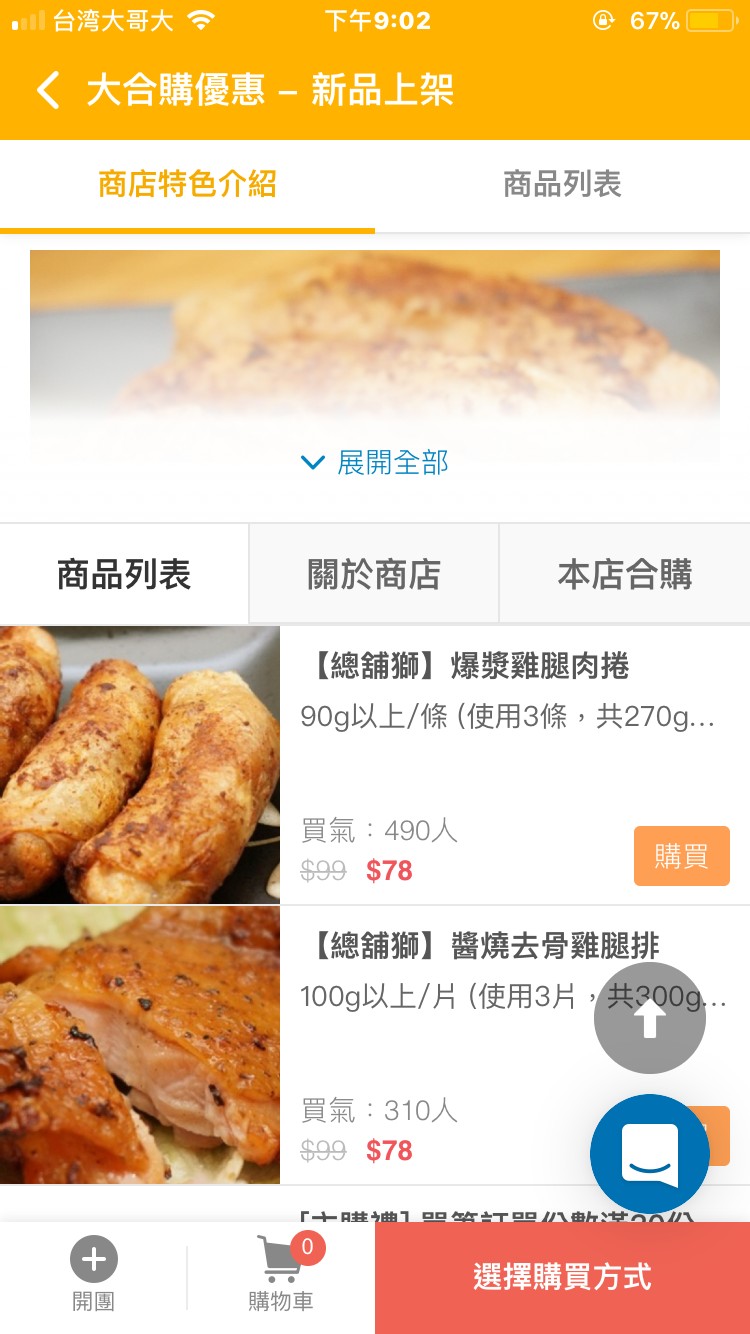This screenshot has height=1334, width=750.
Task: Buy the 爆漿雞腿肉捲 with 購買
Action: 681,856
